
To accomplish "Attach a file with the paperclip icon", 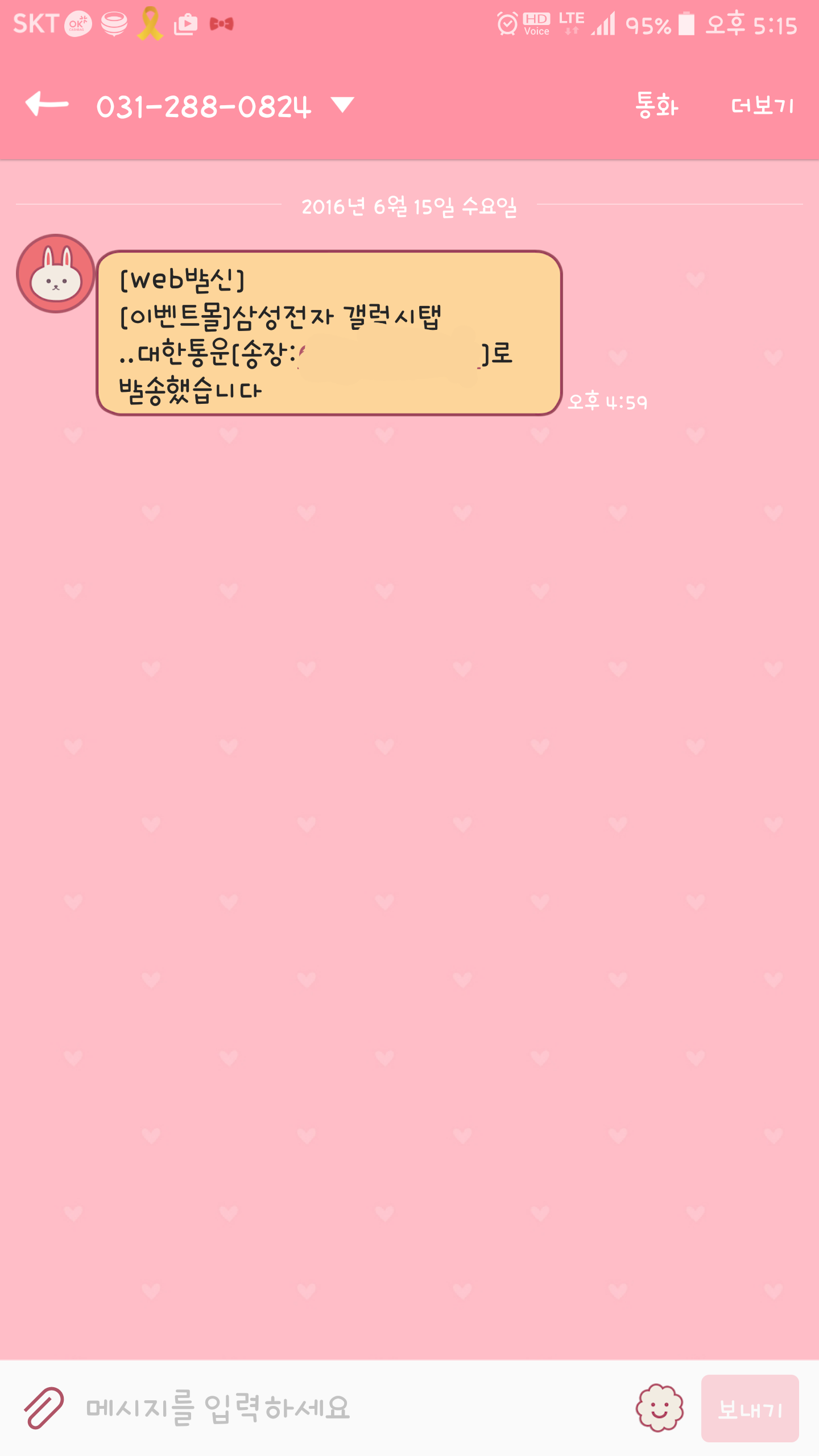I will click(44, 1408).
